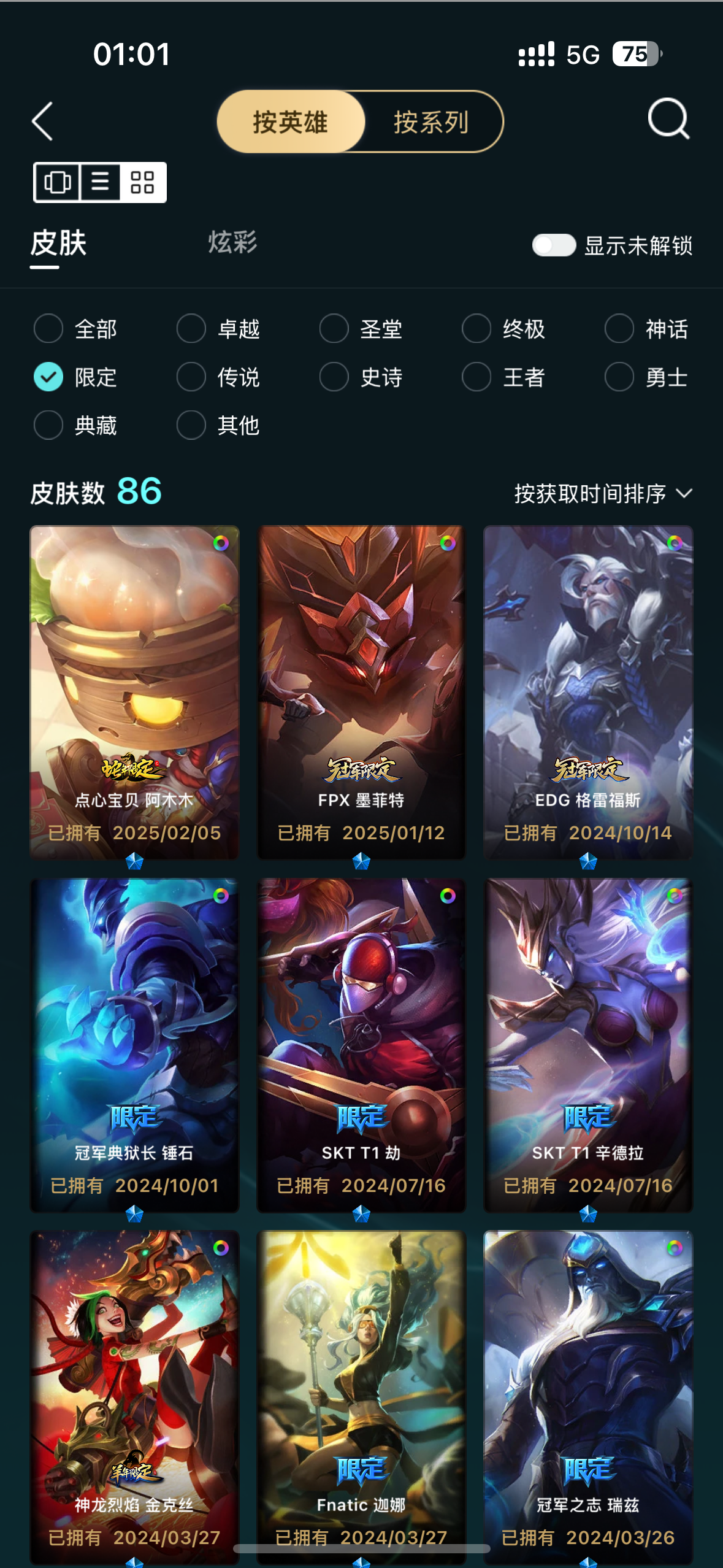
Task: Select the 全部 filter
Action: coord(75,329)
